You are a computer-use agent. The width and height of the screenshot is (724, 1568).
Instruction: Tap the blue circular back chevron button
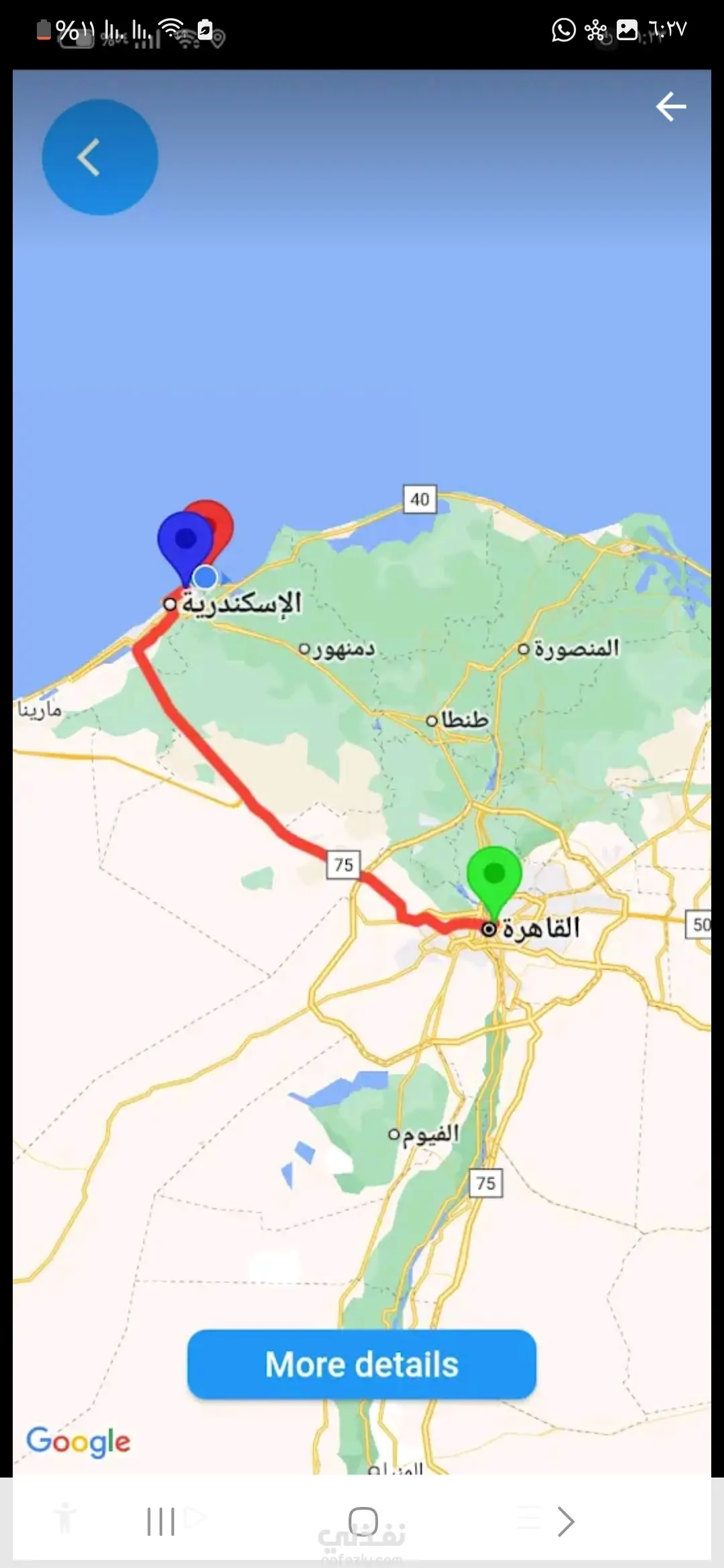[x=100, y=157]
